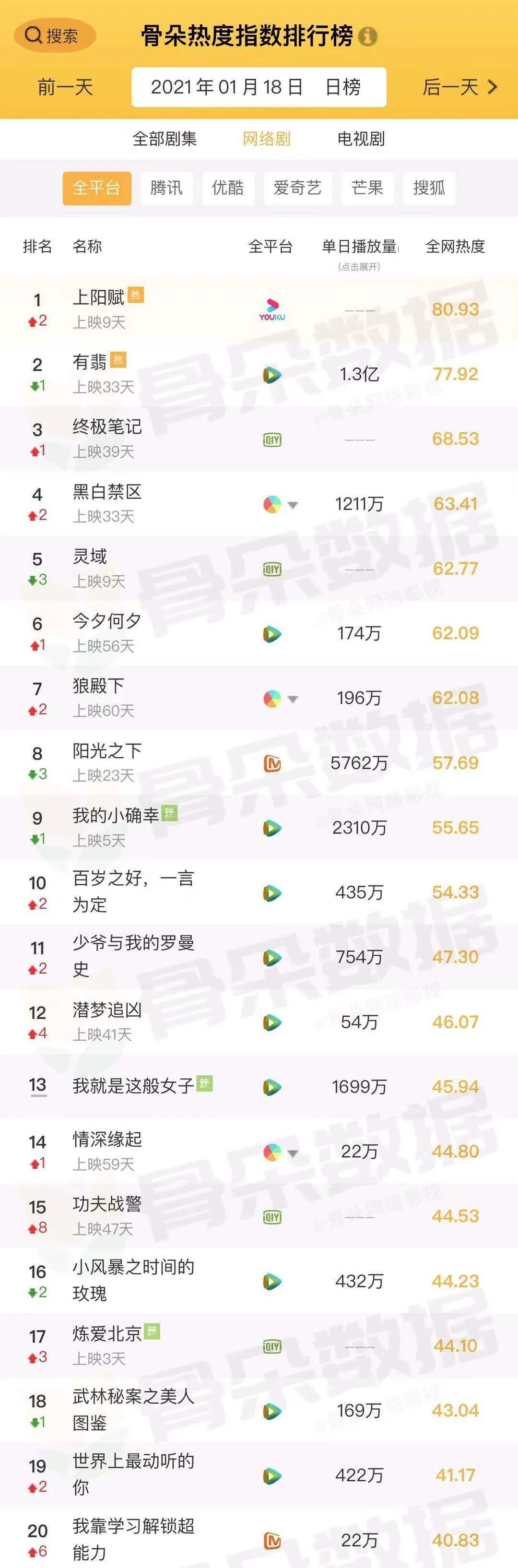This screenshot has width=518, height=1568.
Task: Switch to the 全部剧集 tab
Action: (165, 139)
